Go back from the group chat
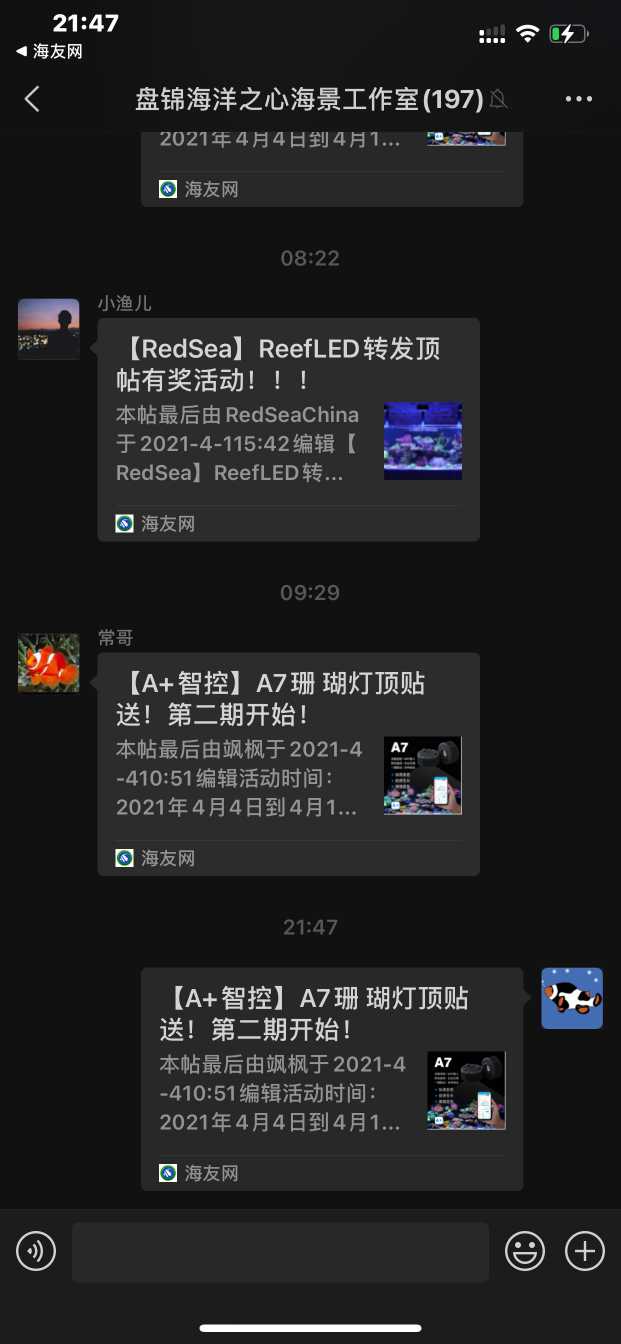Viewport: 621px width, 1344px height. click(32, 99)
